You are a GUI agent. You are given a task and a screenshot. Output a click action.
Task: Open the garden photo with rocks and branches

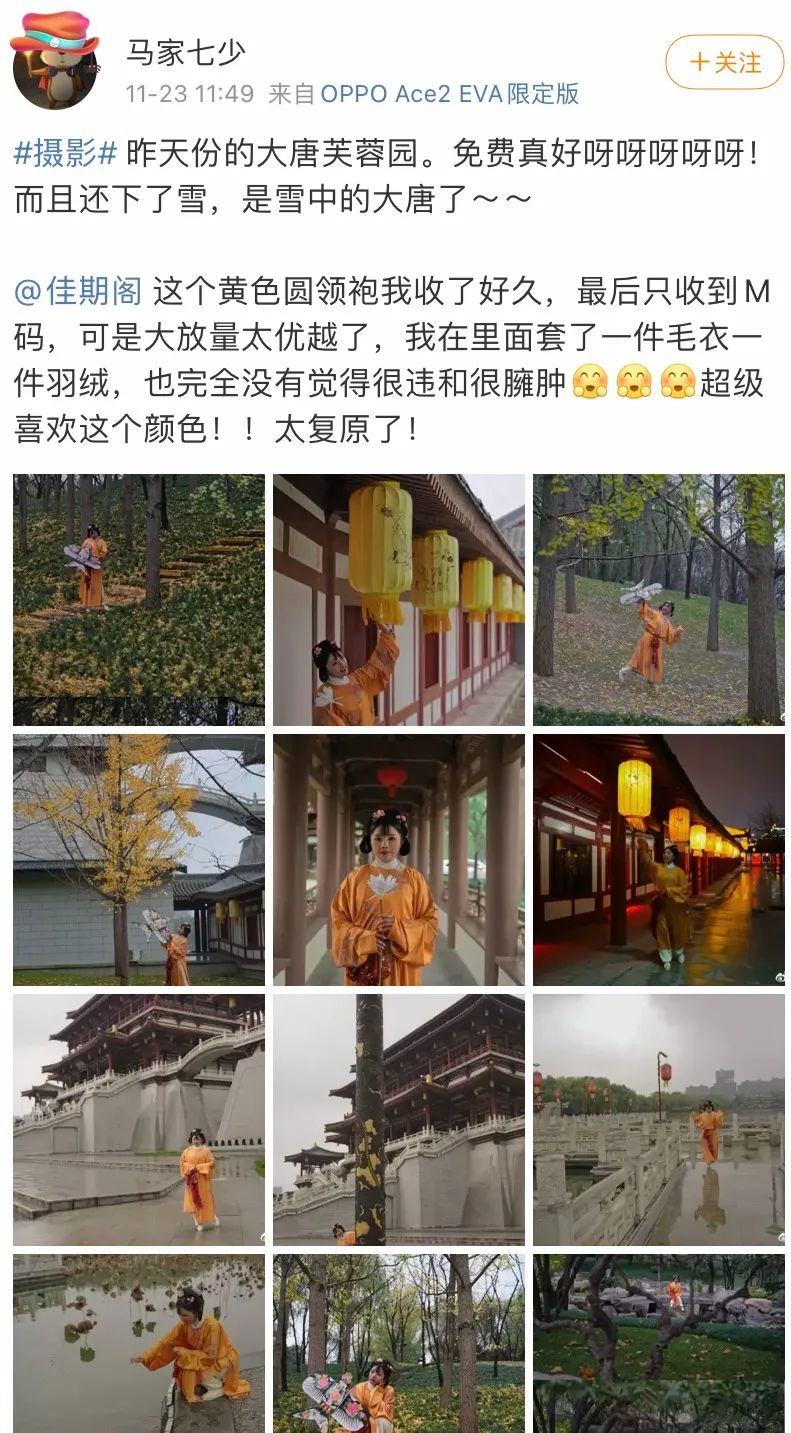point(659,1343)
